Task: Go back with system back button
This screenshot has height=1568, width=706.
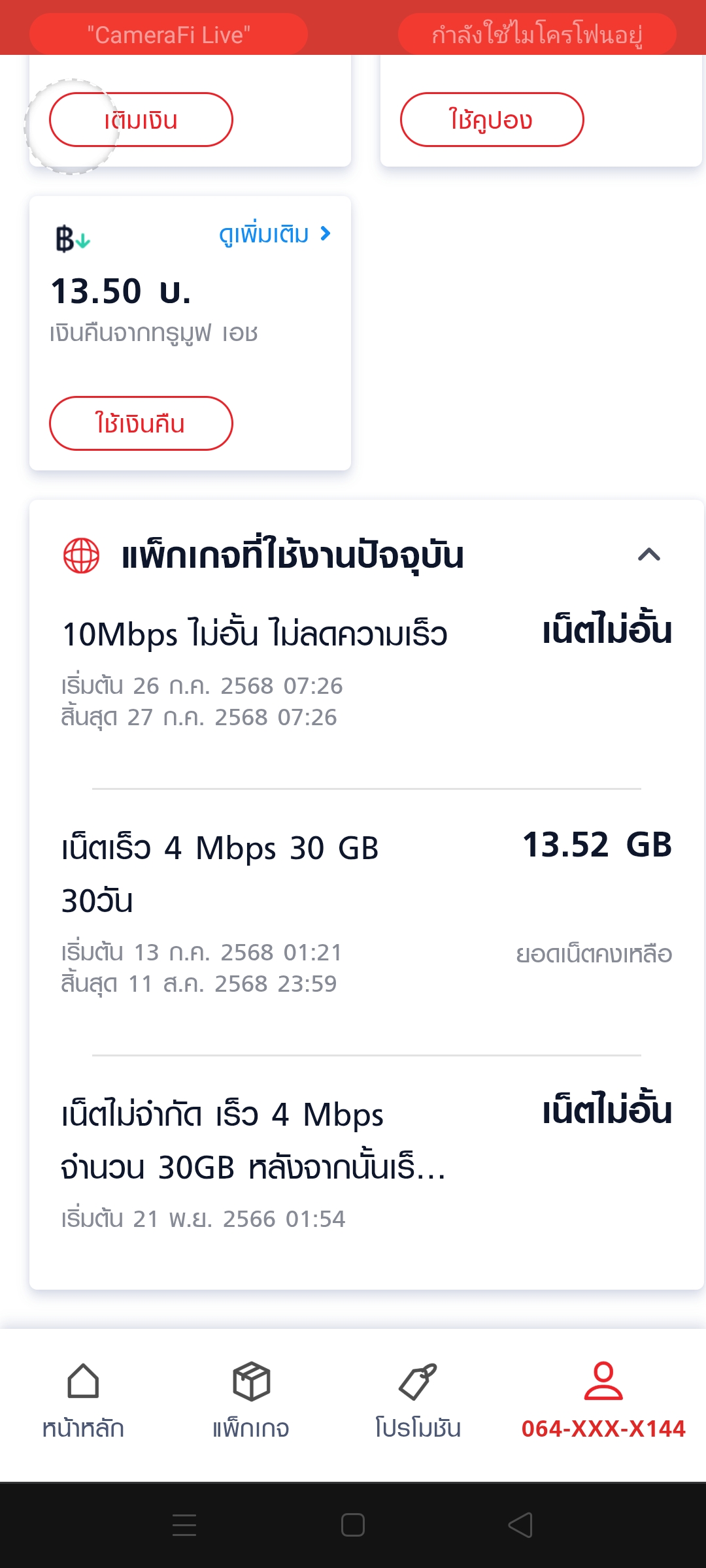Action: pyautogui.click(x=521, y=1526)
